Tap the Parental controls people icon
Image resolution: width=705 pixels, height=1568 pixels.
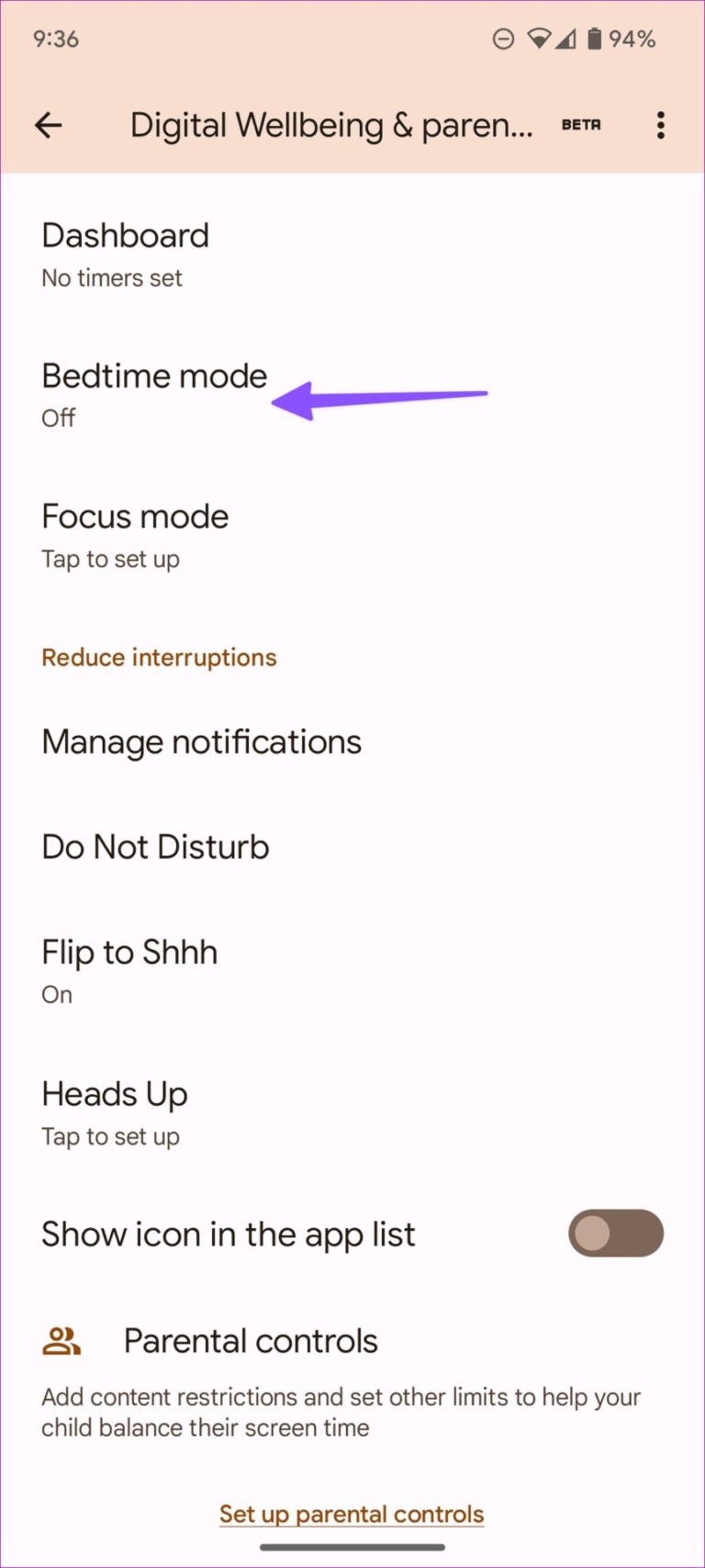[61, 1340]
